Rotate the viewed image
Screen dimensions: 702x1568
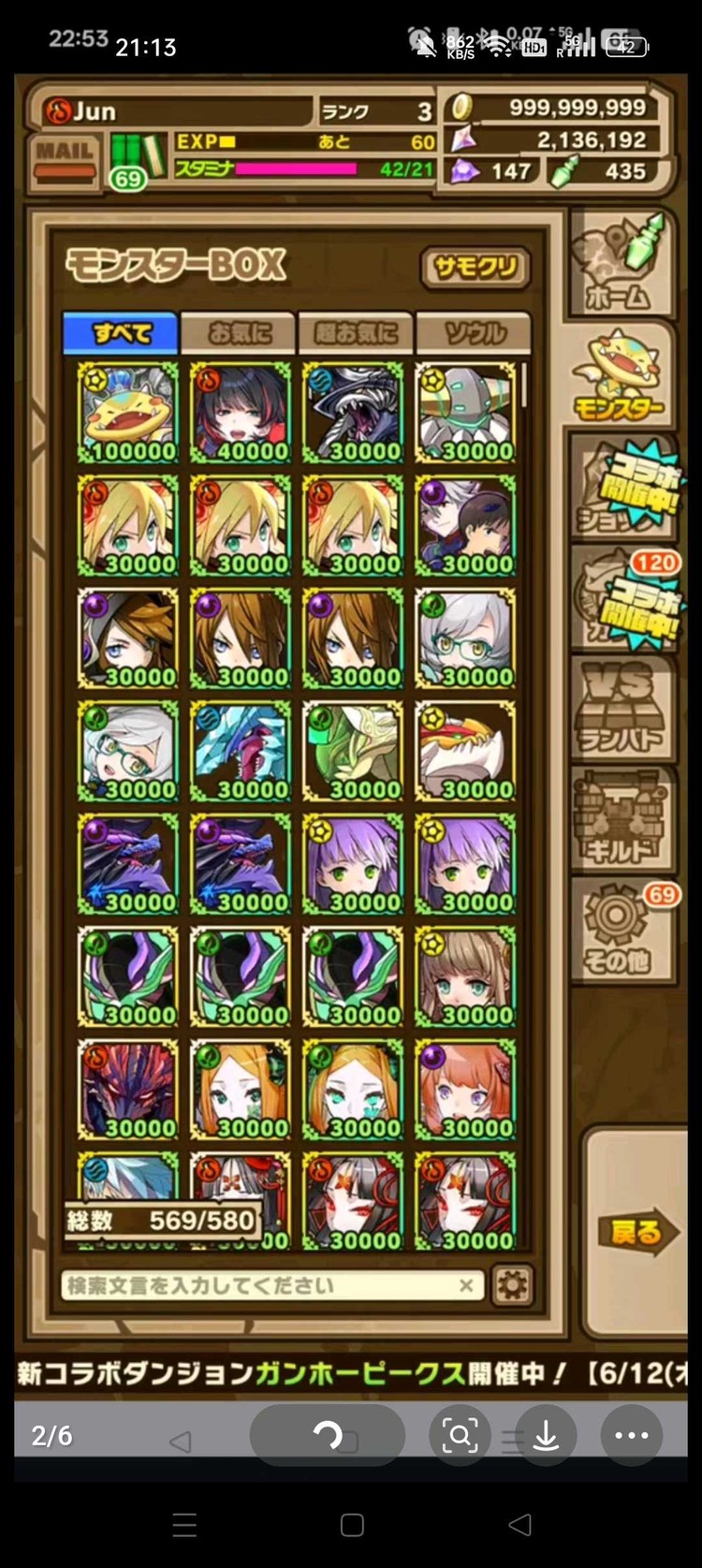point(327,1435)
